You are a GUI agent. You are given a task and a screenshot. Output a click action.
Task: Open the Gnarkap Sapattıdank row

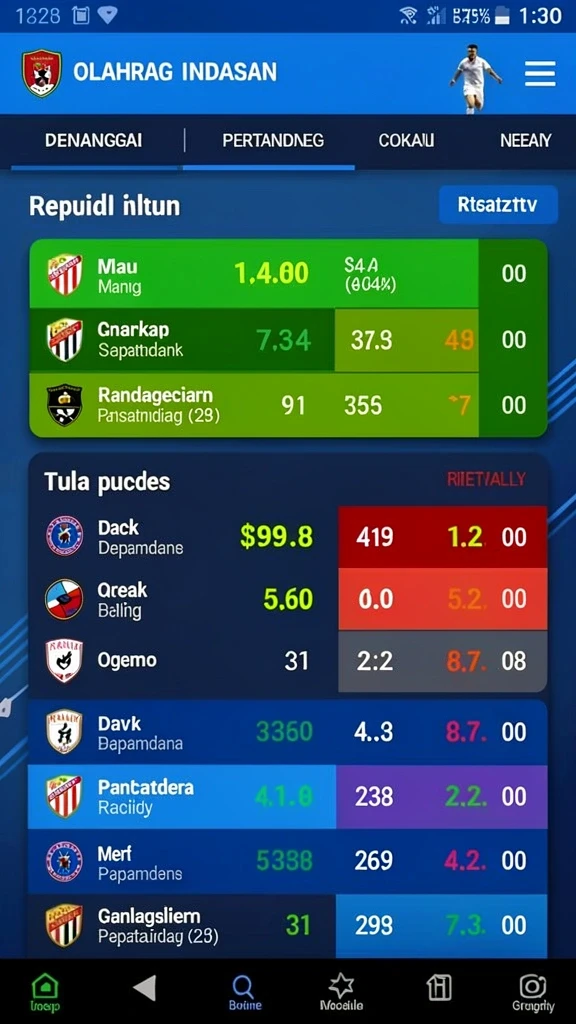click(x=288, y=340)
